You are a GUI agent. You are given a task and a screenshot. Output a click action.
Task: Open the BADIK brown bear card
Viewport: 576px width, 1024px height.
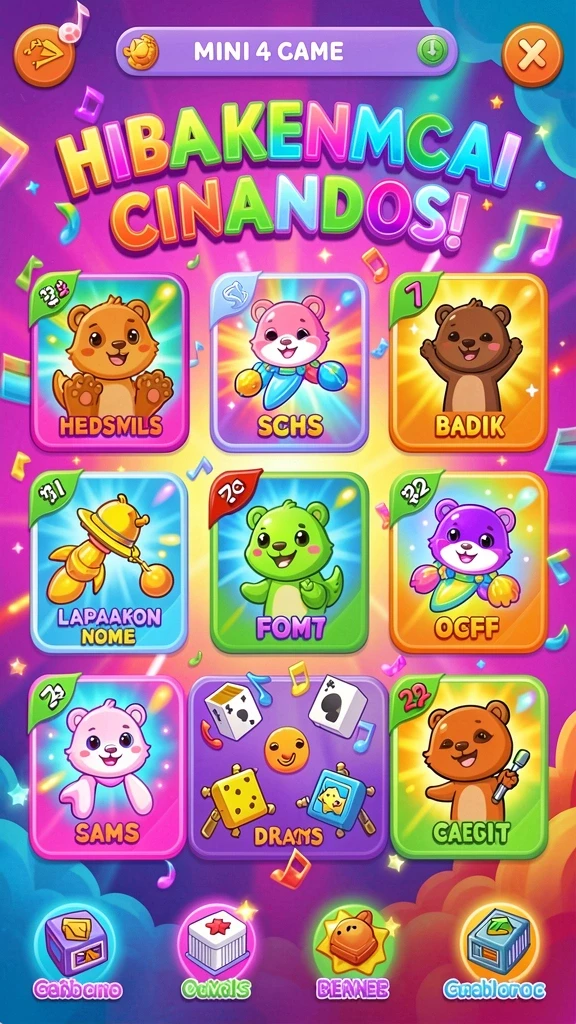468,362
